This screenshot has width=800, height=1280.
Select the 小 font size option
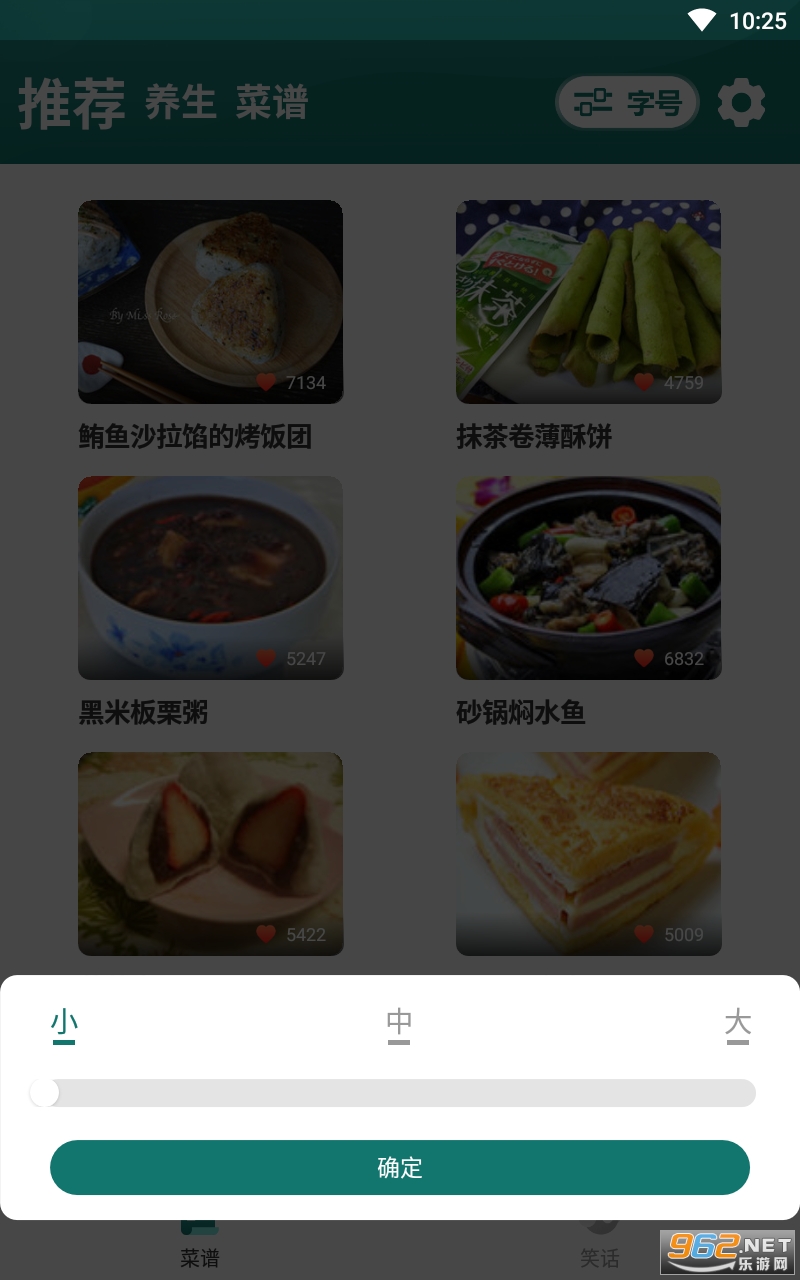[x=64, y=1024]
